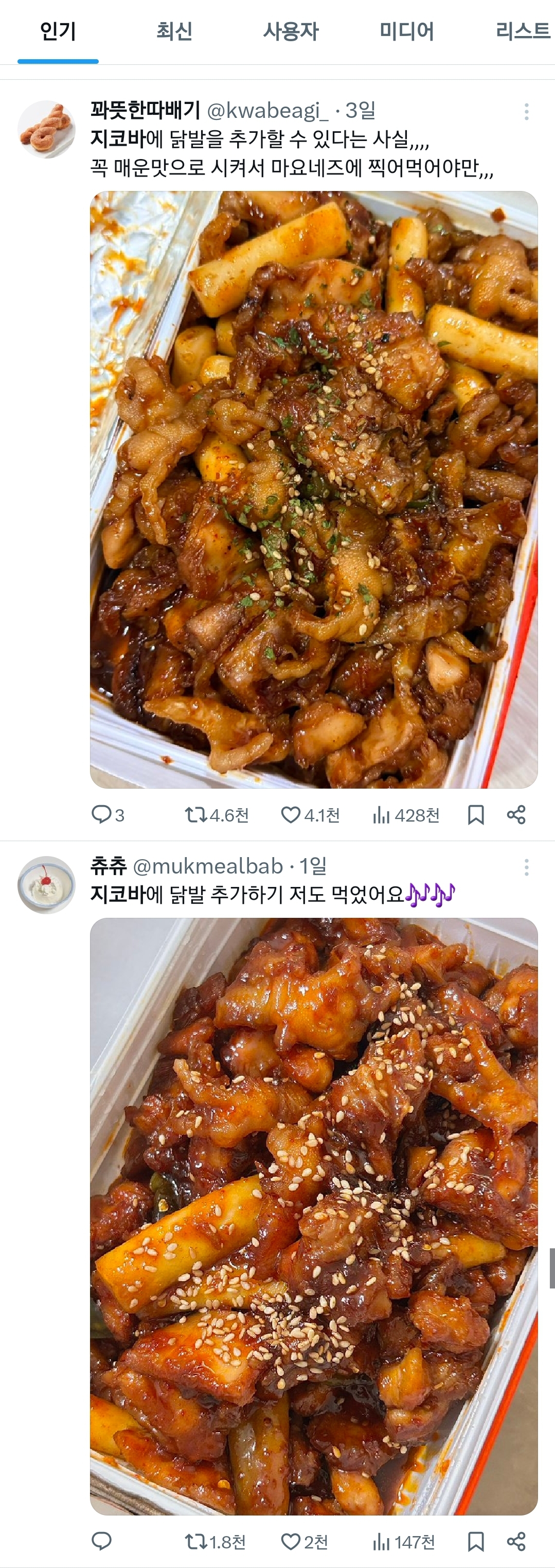This screenshot has width=555, height=1568.
Task: Select the 인기 tab
Action: pos(58,31)
